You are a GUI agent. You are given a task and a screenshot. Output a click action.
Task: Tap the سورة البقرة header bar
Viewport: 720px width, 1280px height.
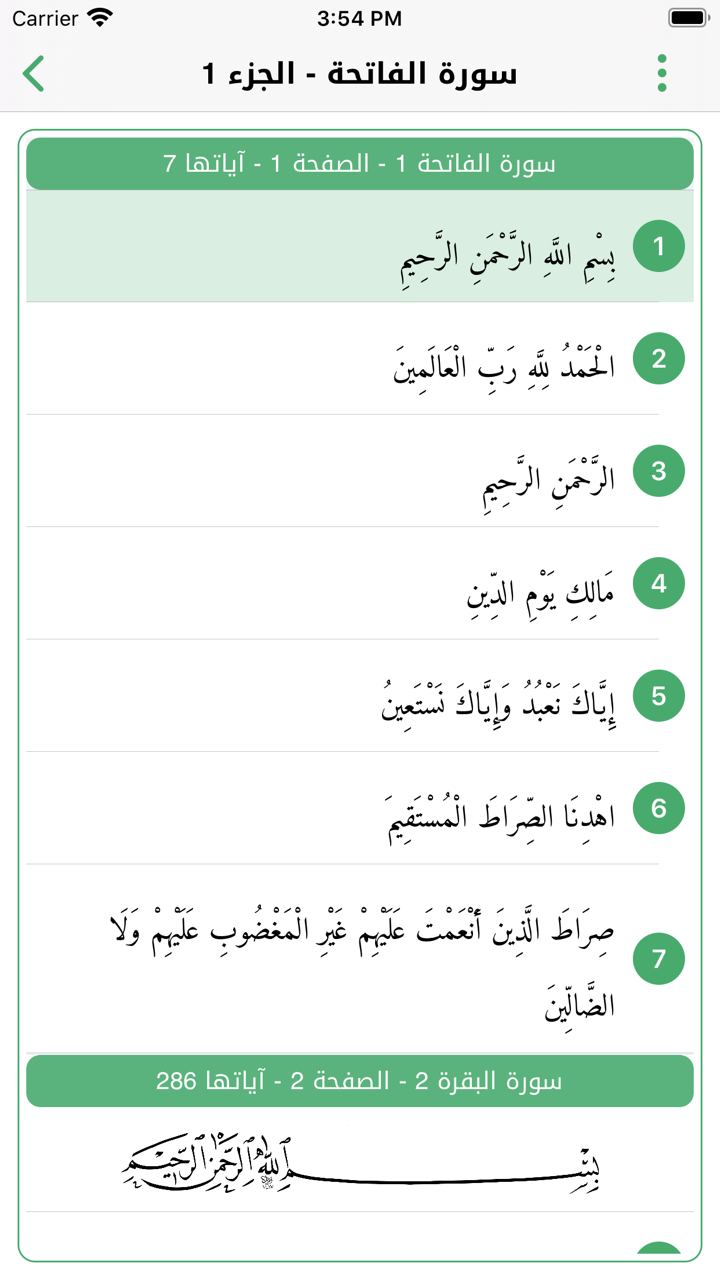(359, 1081)
